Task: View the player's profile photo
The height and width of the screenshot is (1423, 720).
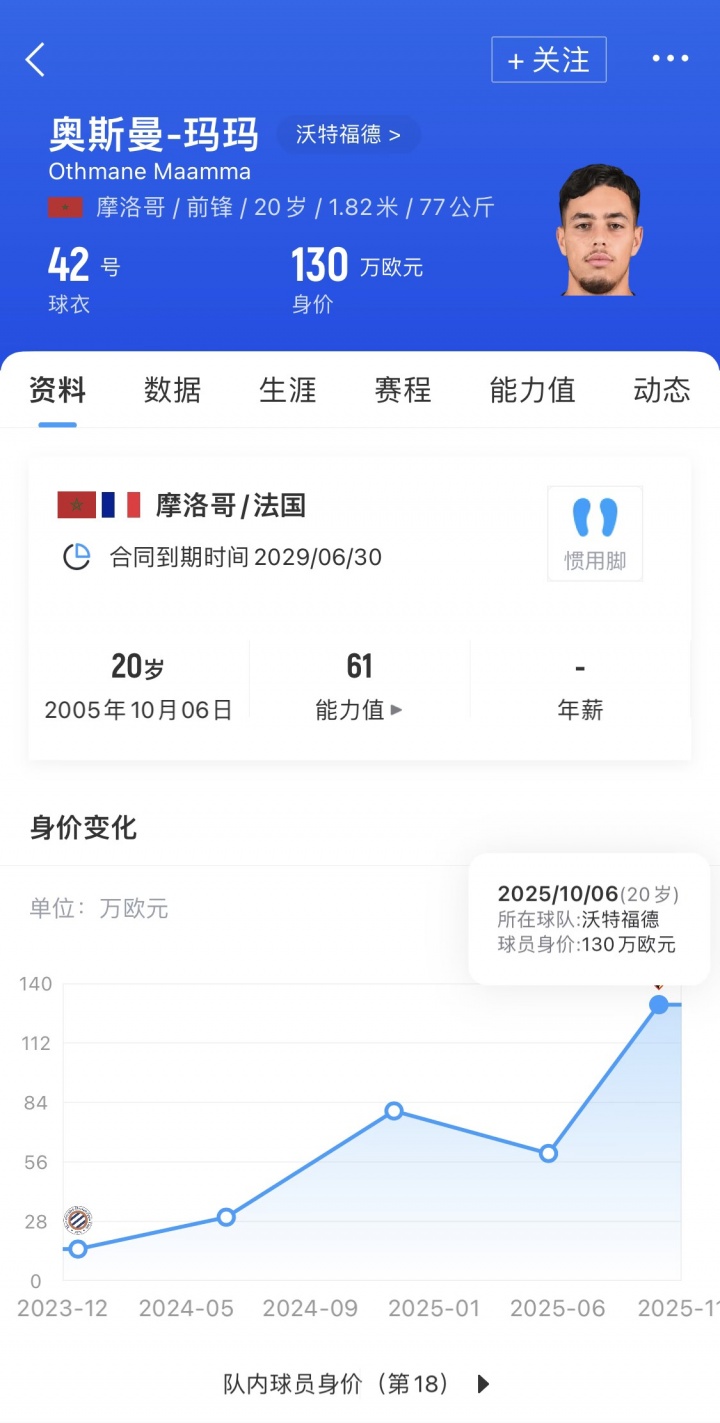Action: point(598,231)
